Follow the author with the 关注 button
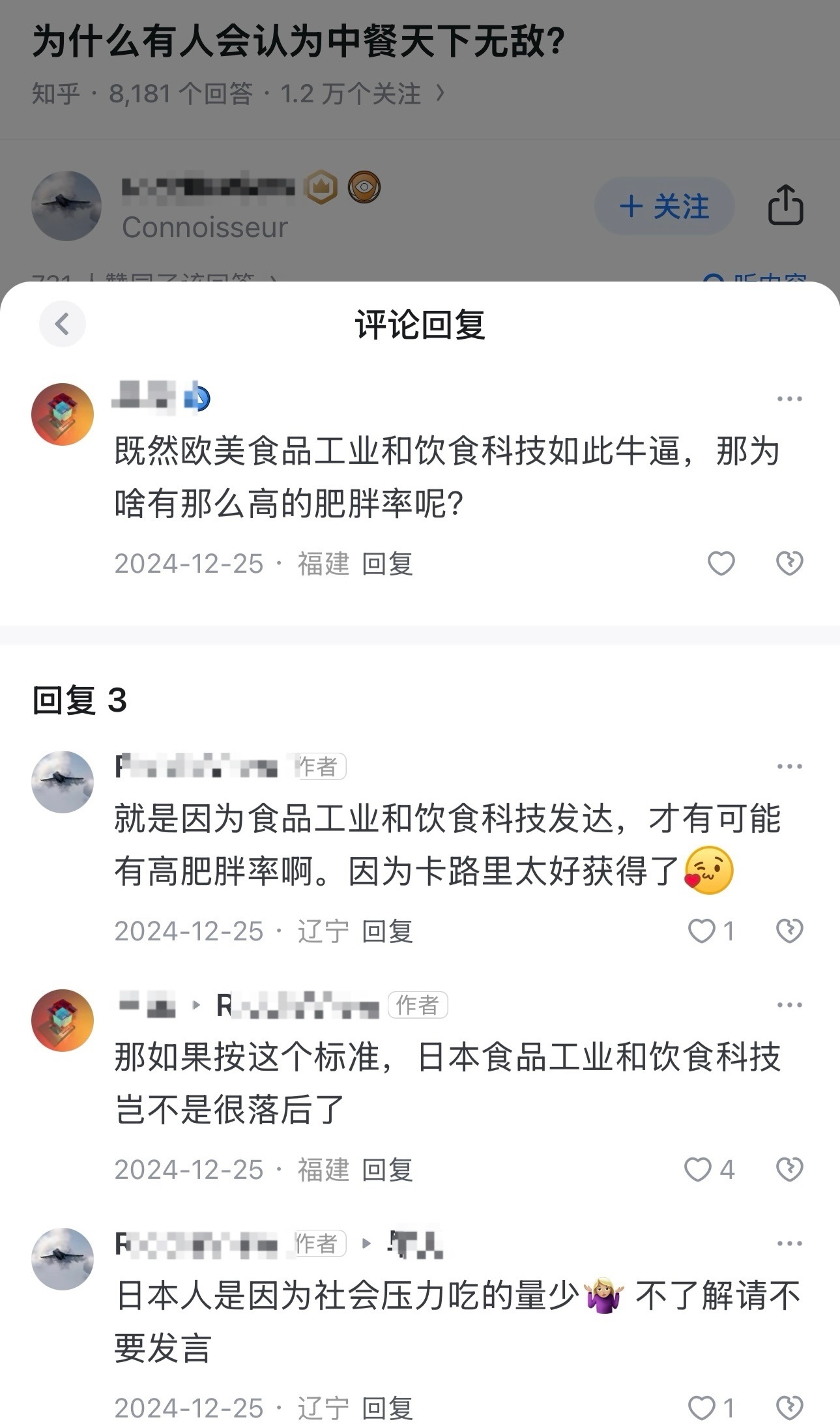This screenshot has height=1424, width=840. click(664, 207)
